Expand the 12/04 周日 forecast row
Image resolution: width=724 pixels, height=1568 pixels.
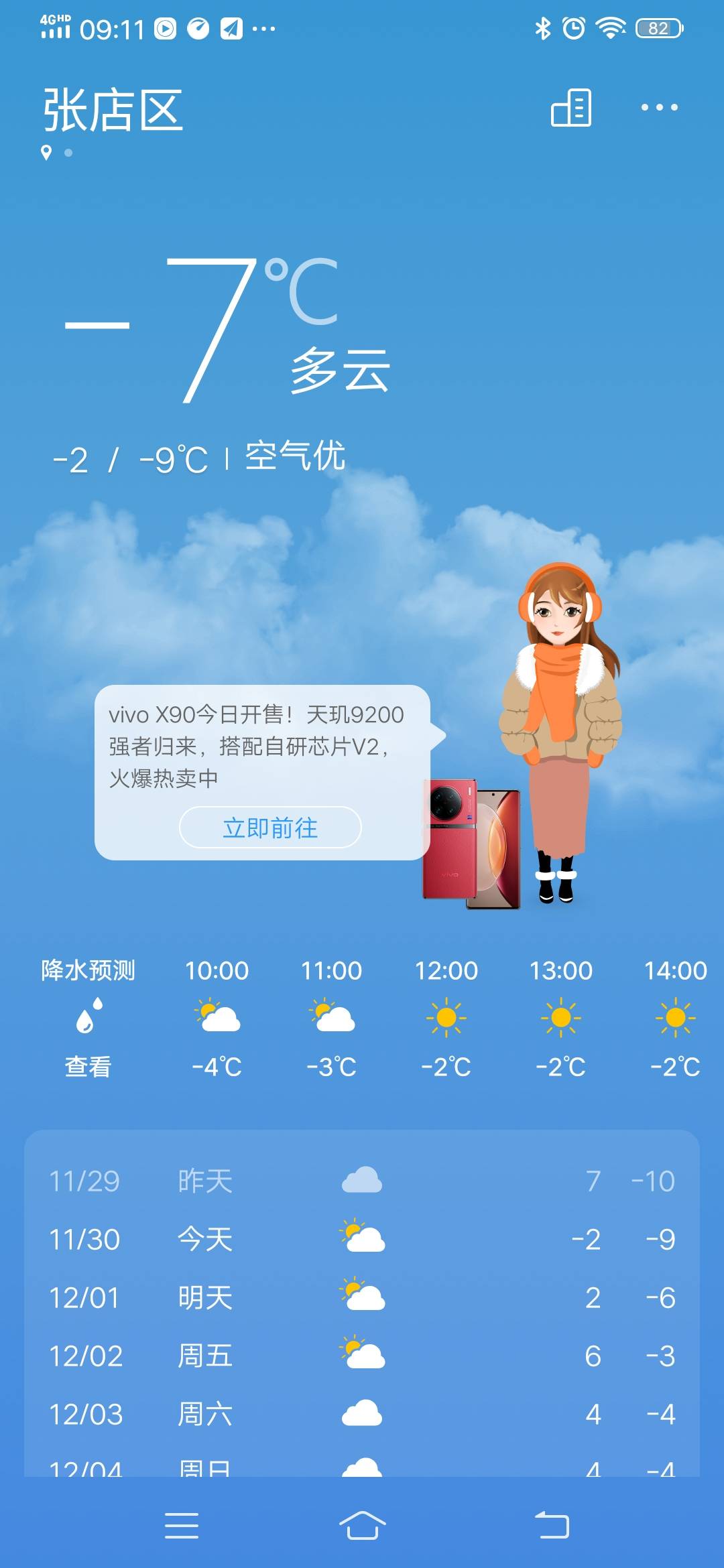(x=362, y=1467)
